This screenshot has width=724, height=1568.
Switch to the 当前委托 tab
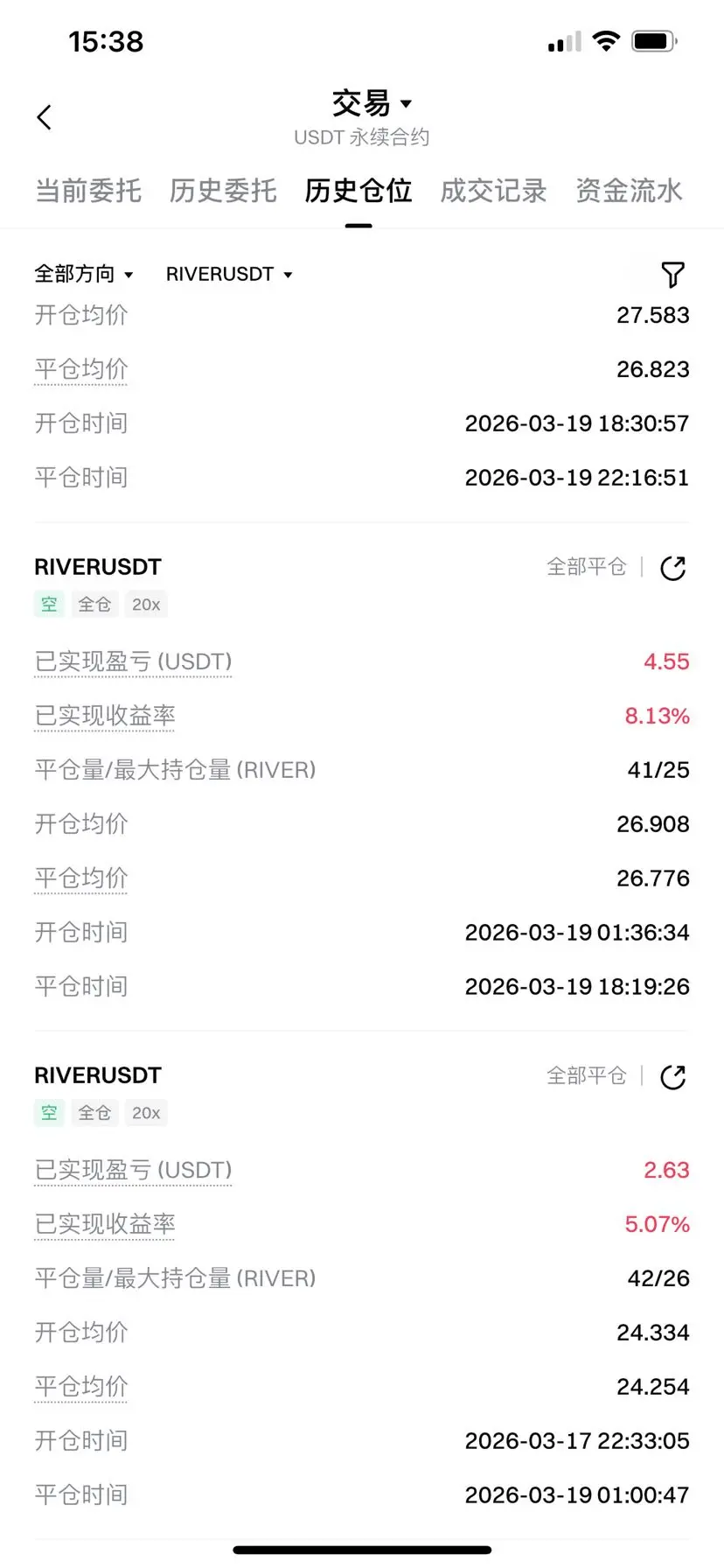(x=88, y=191)
